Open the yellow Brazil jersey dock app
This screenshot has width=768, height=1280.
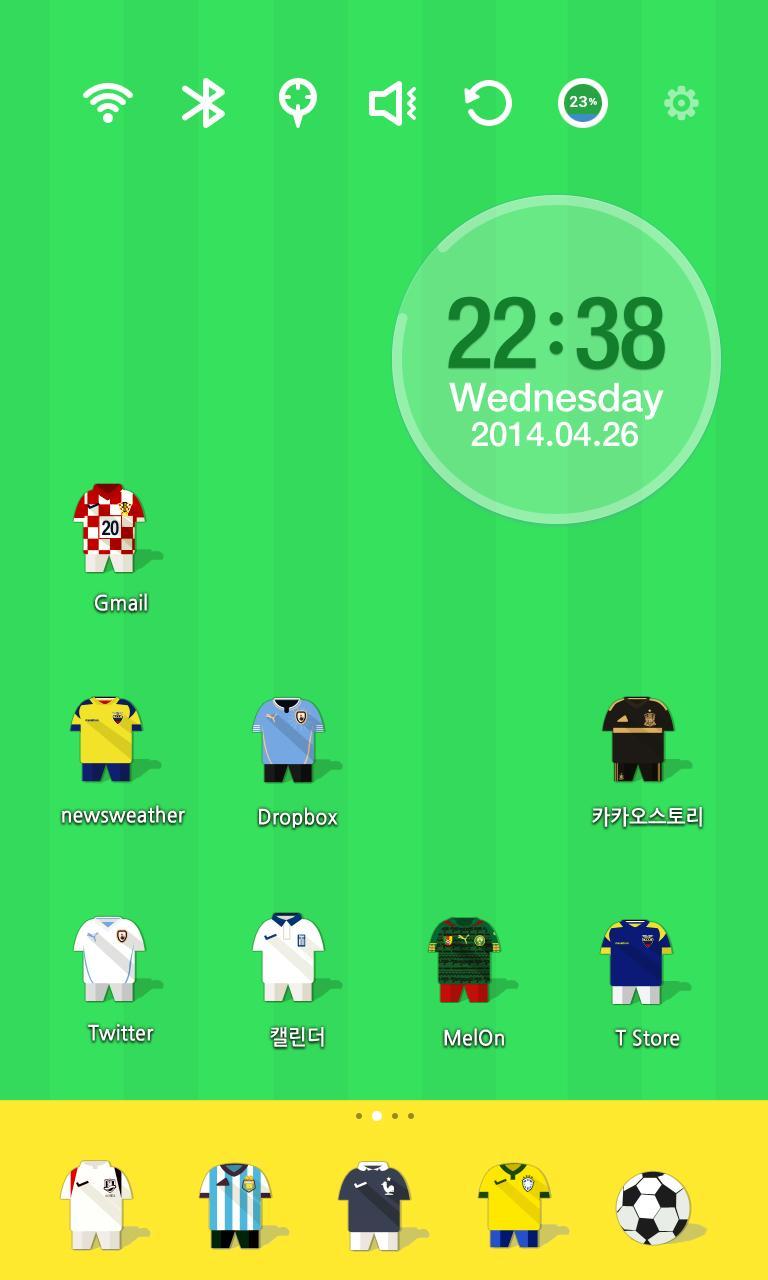click(x=514, y=1205)
